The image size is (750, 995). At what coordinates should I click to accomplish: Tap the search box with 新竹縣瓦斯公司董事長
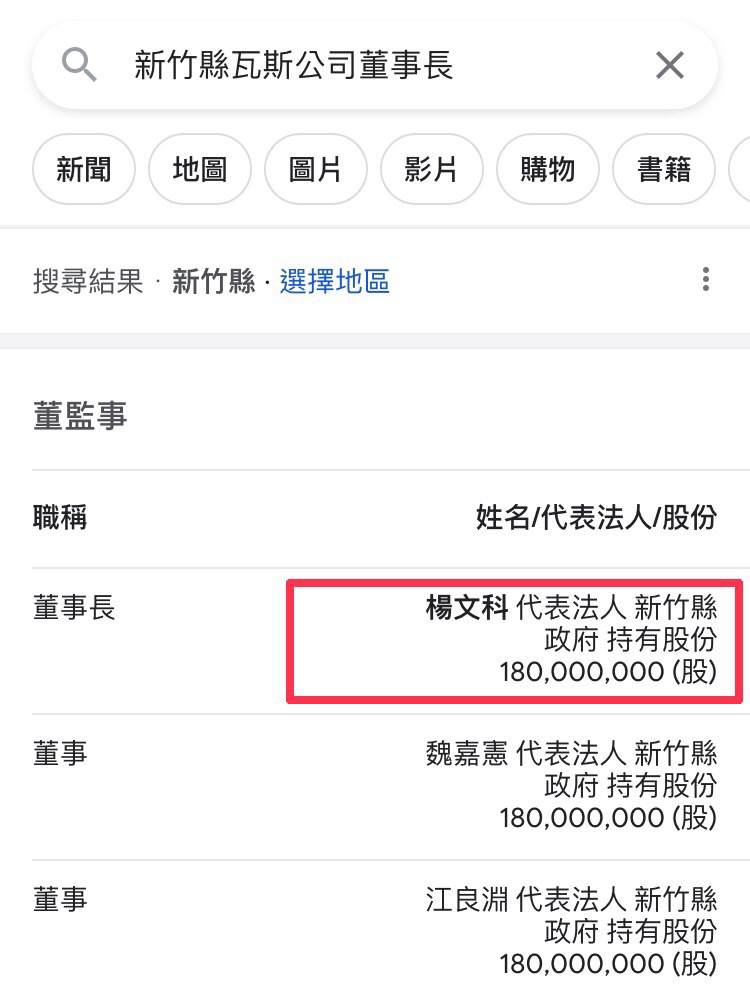coord(360,66)
